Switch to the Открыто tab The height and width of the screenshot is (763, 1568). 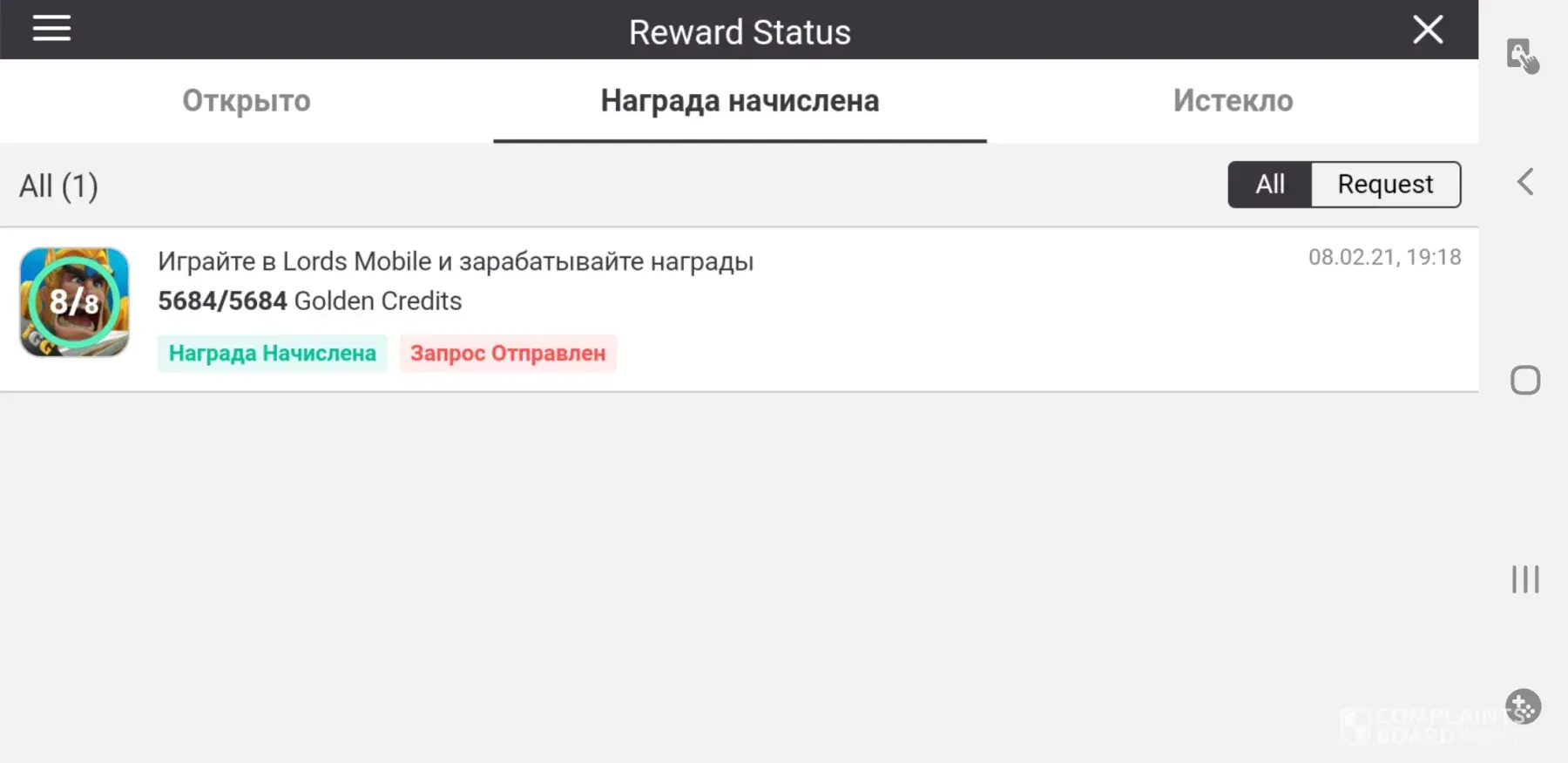coord(246,101)
